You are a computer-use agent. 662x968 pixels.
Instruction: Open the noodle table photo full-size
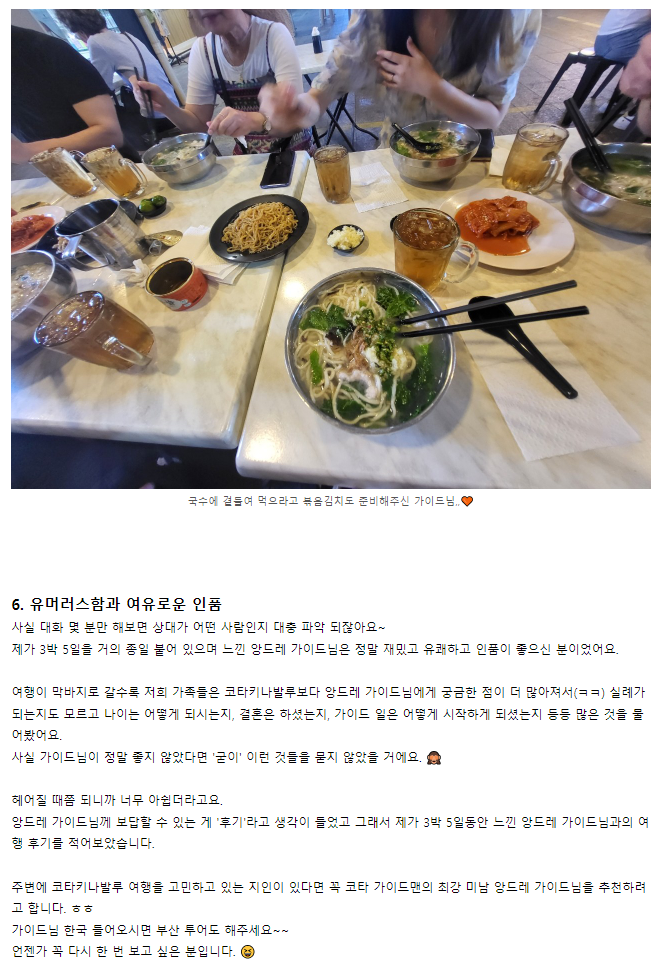pos(330,248)
